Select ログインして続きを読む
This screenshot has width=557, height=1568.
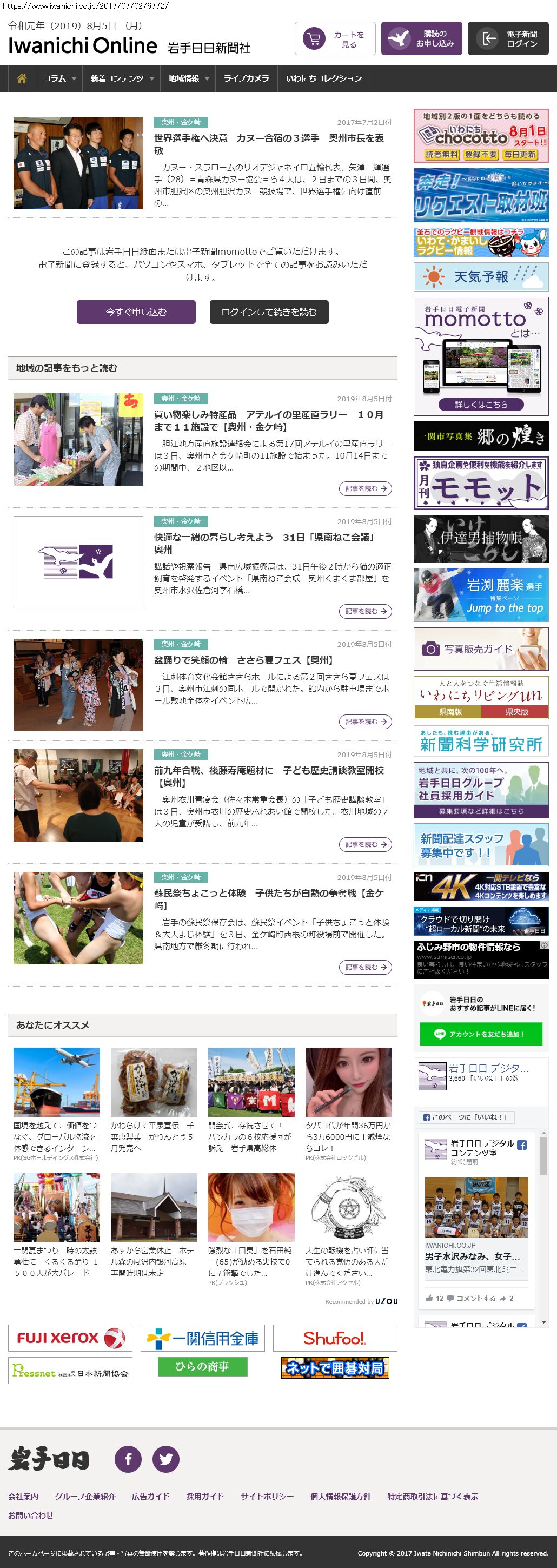pos(269,312)
